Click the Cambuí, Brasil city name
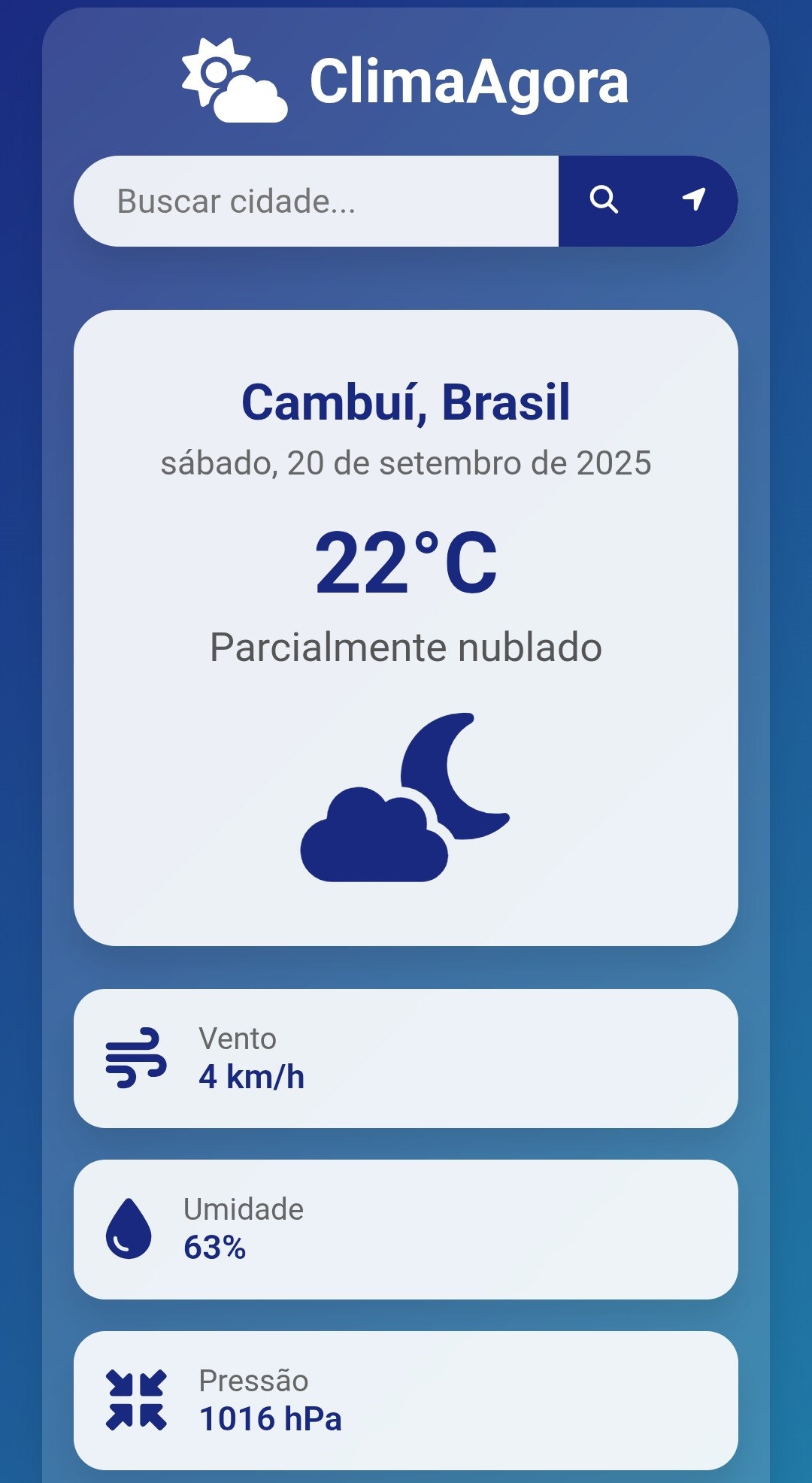Screen dimensions: 812x1483 click(406, 402)
